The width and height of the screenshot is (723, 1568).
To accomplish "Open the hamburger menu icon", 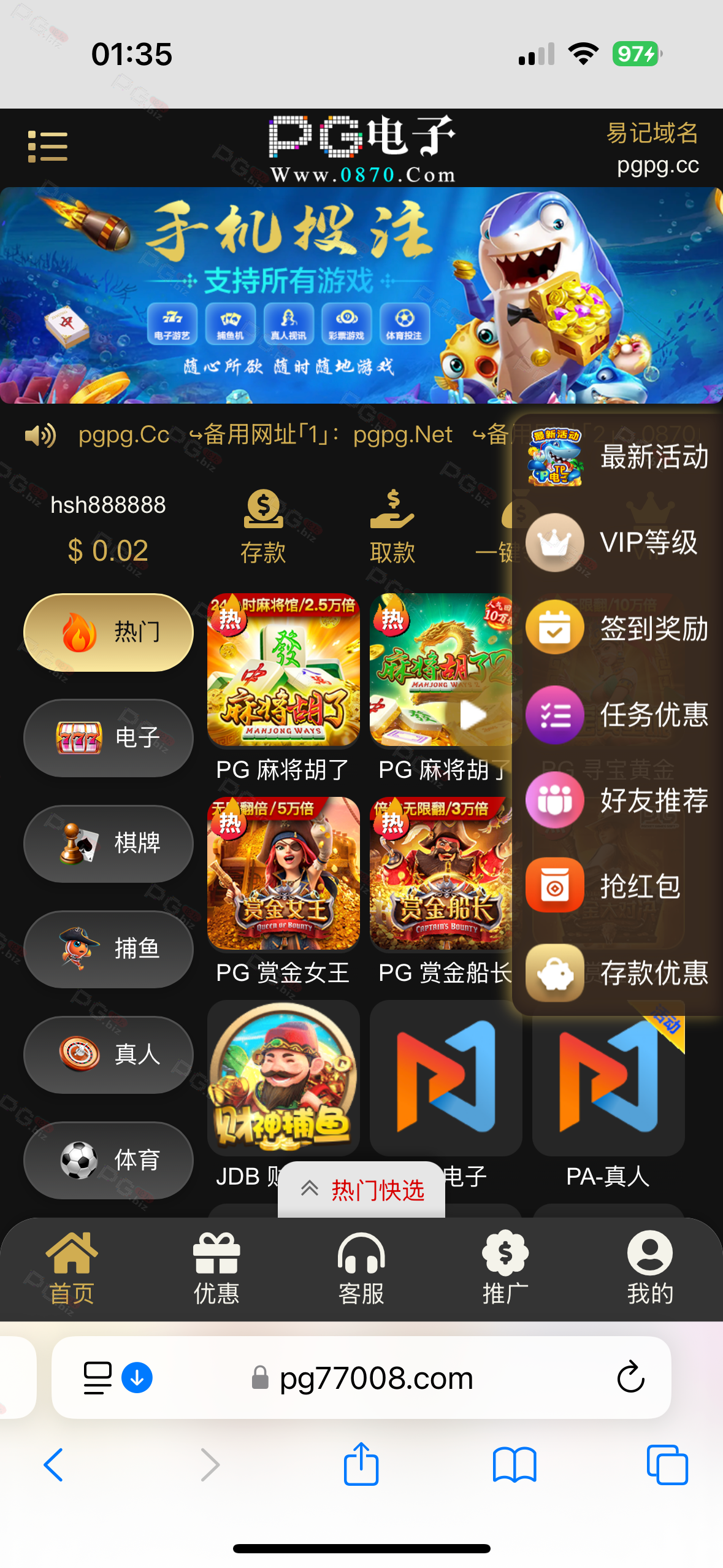I will point(48,147).
